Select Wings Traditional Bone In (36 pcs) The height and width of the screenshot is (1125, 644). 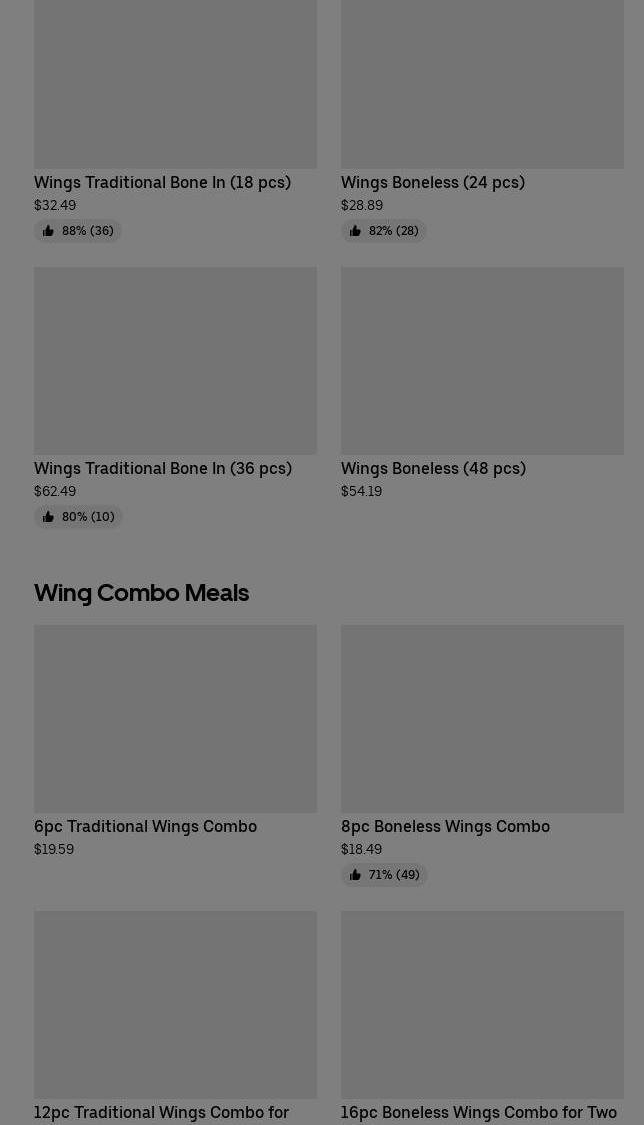[x=175, y=397]
